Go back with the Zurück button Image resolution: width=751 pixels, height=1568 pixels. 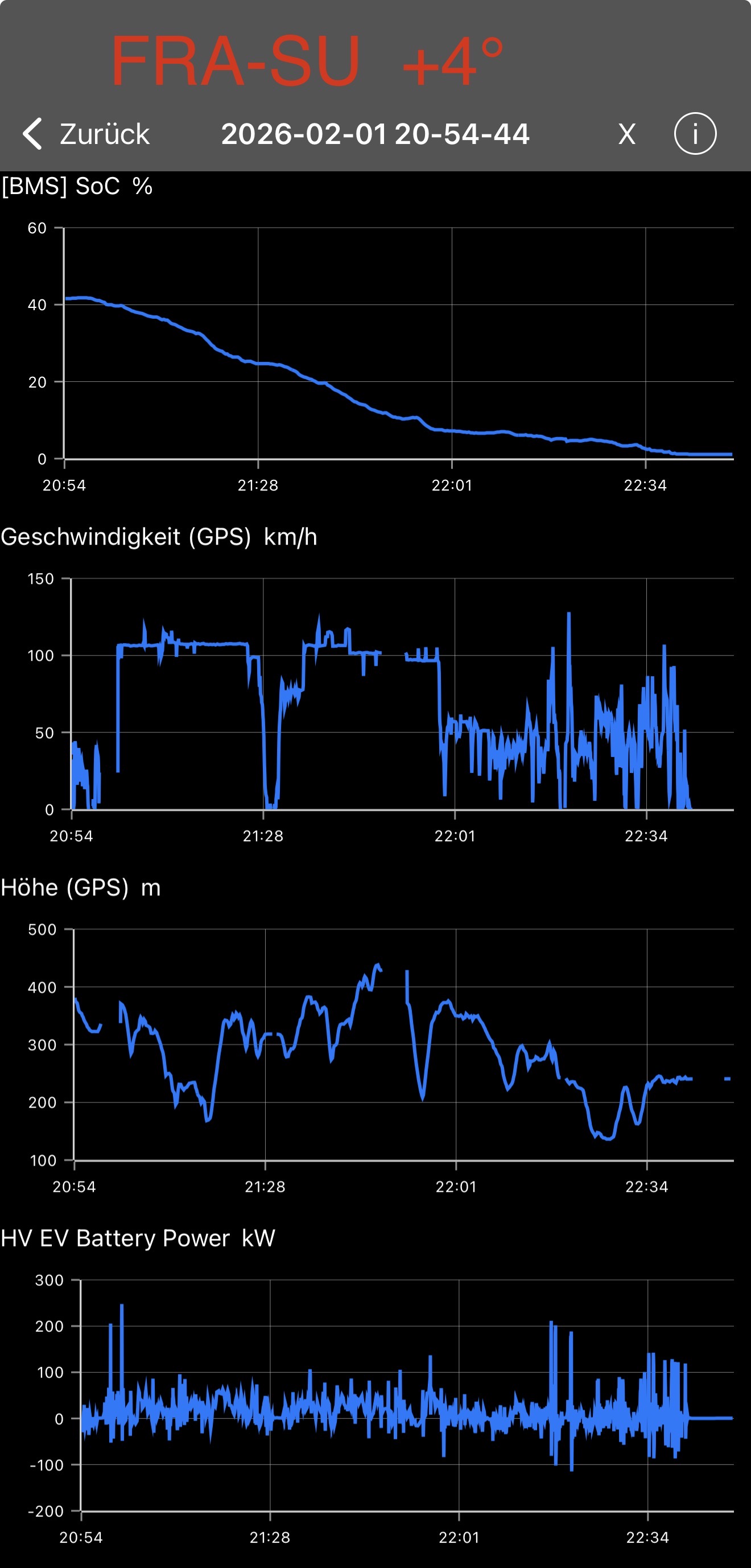[86, 134]
